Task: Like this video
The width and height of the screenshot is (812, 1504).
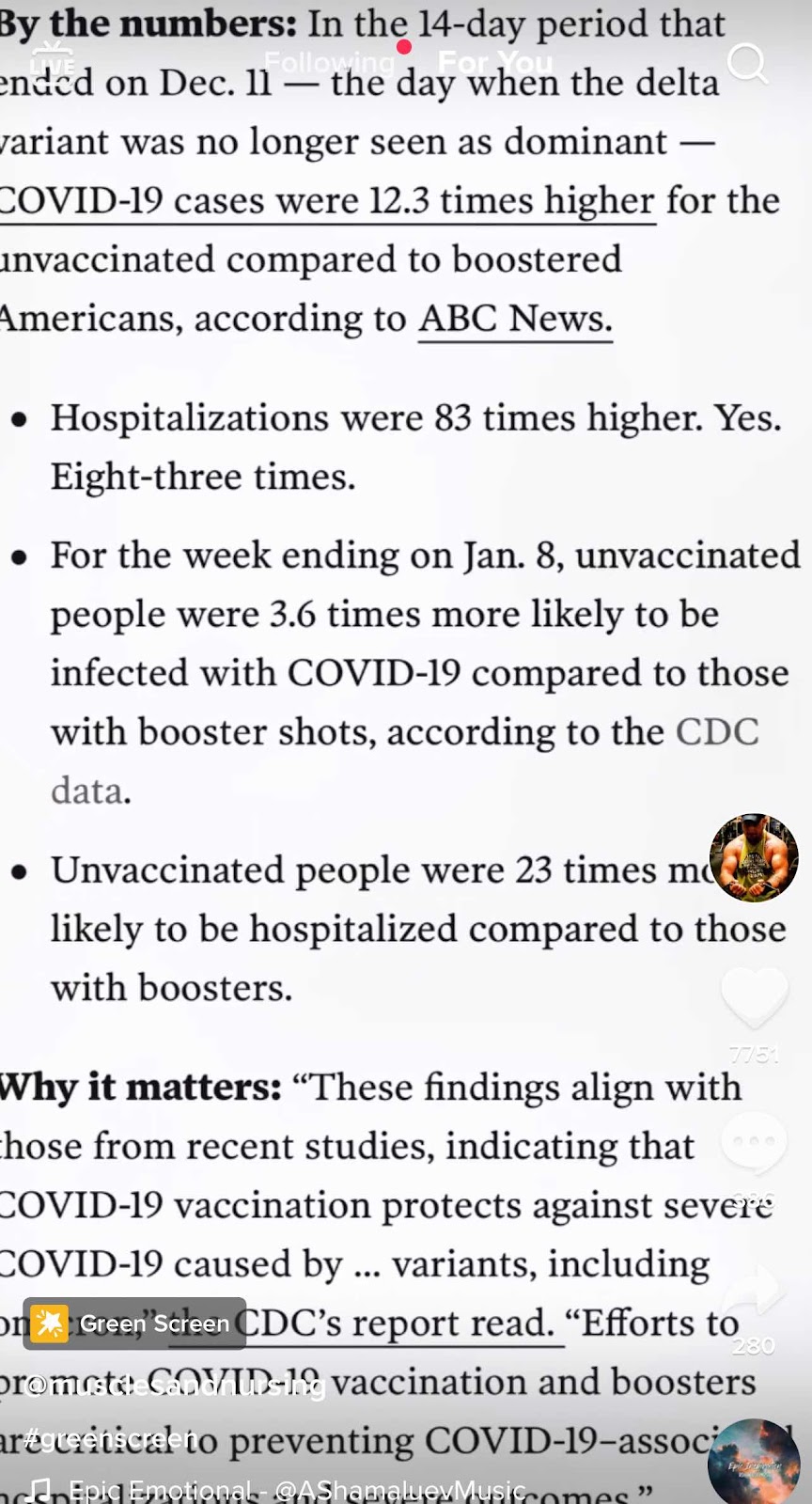Action: (x=755, y=998)
